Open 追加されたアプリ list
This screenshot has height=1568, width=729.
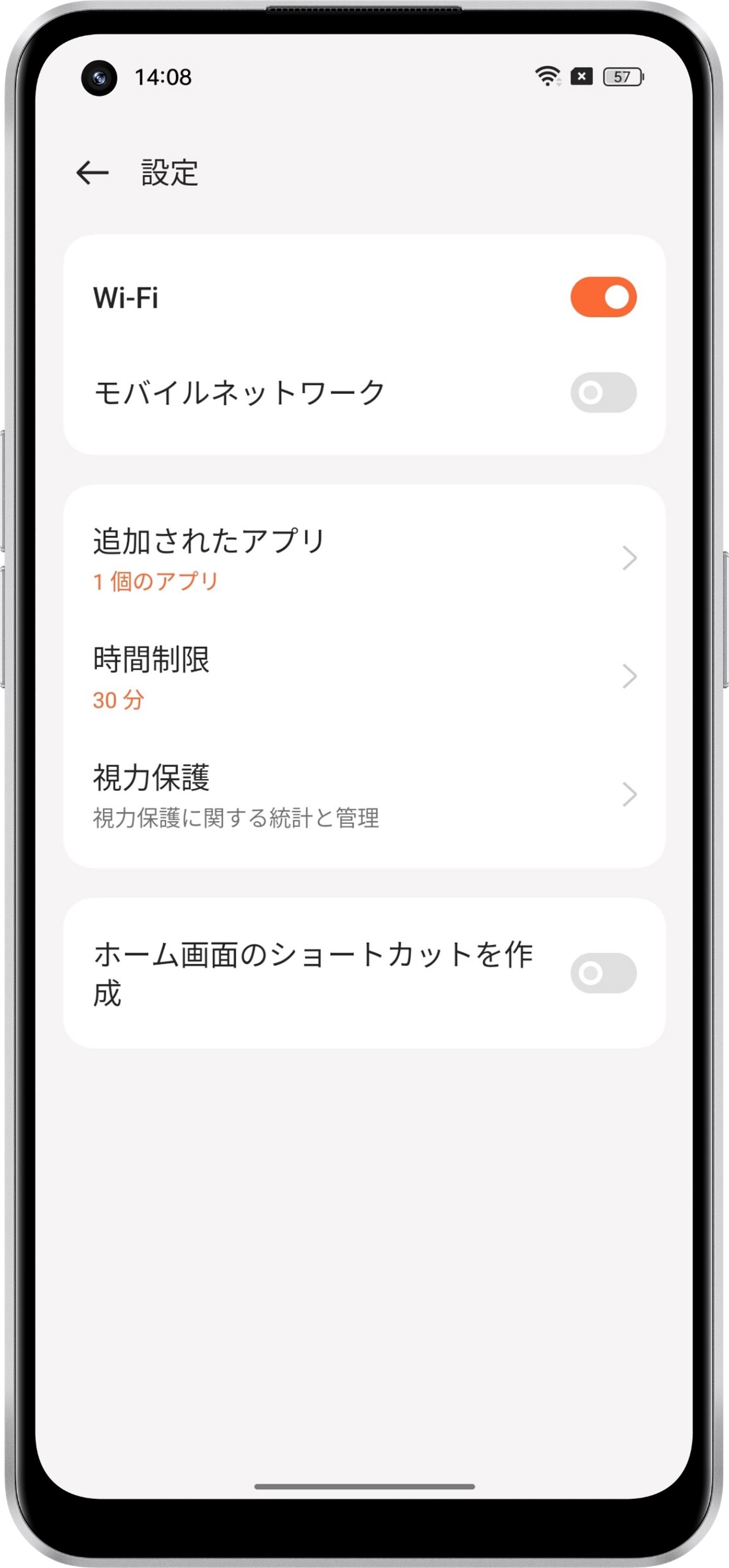364,558
